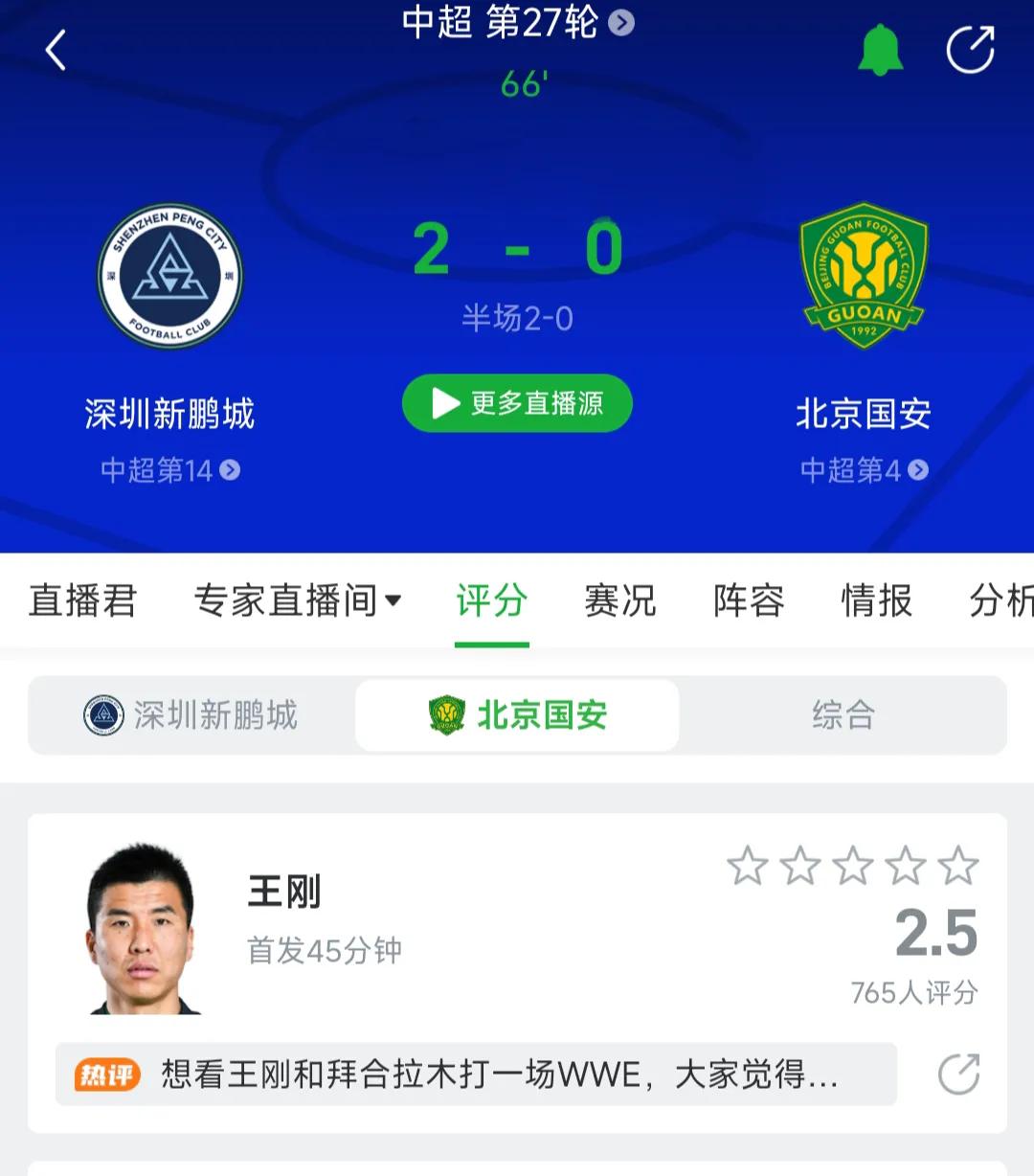Switch to the 赛况 tab
The width and height of the screenshot is (1034, 1176).
coord(619,601)
